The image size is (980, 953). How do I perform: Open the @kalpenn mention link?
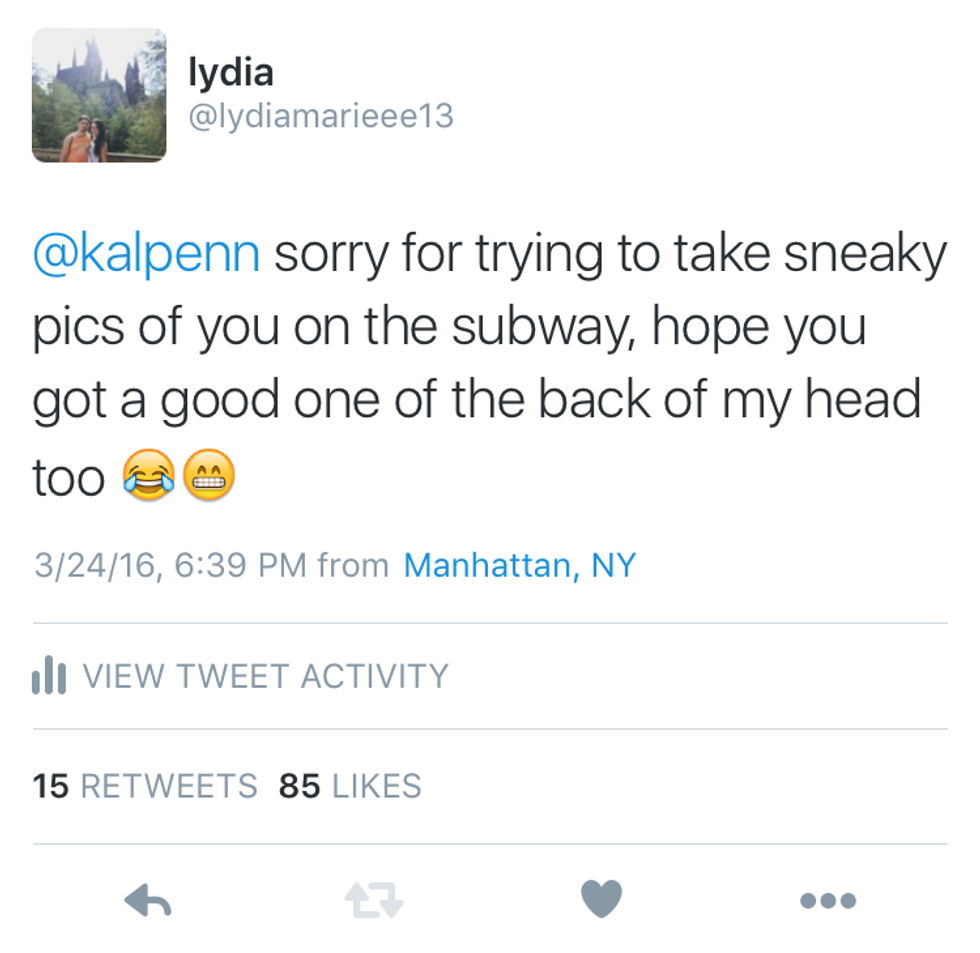click(x=146, y=254)
